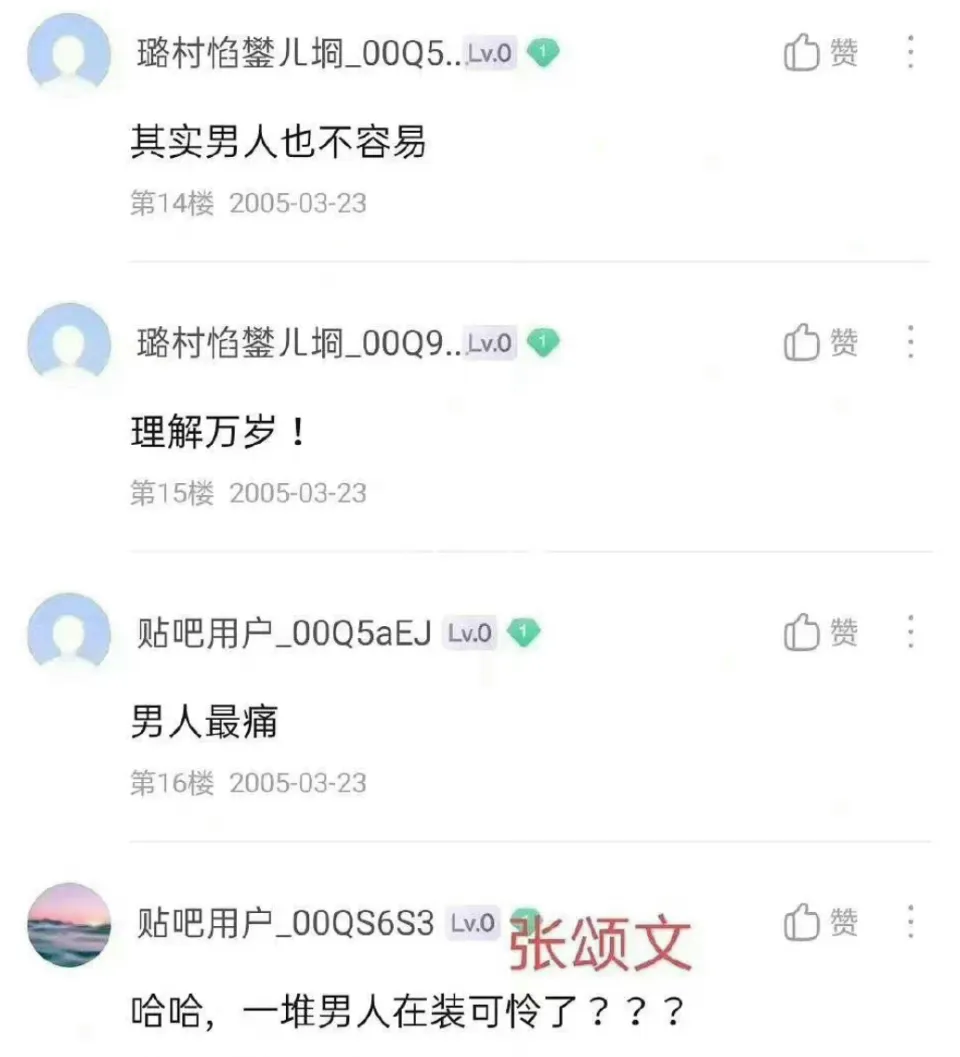Like the comment "理解万岁！"
This screenshot has width=960, height=1057.
[x=819, y=343]
